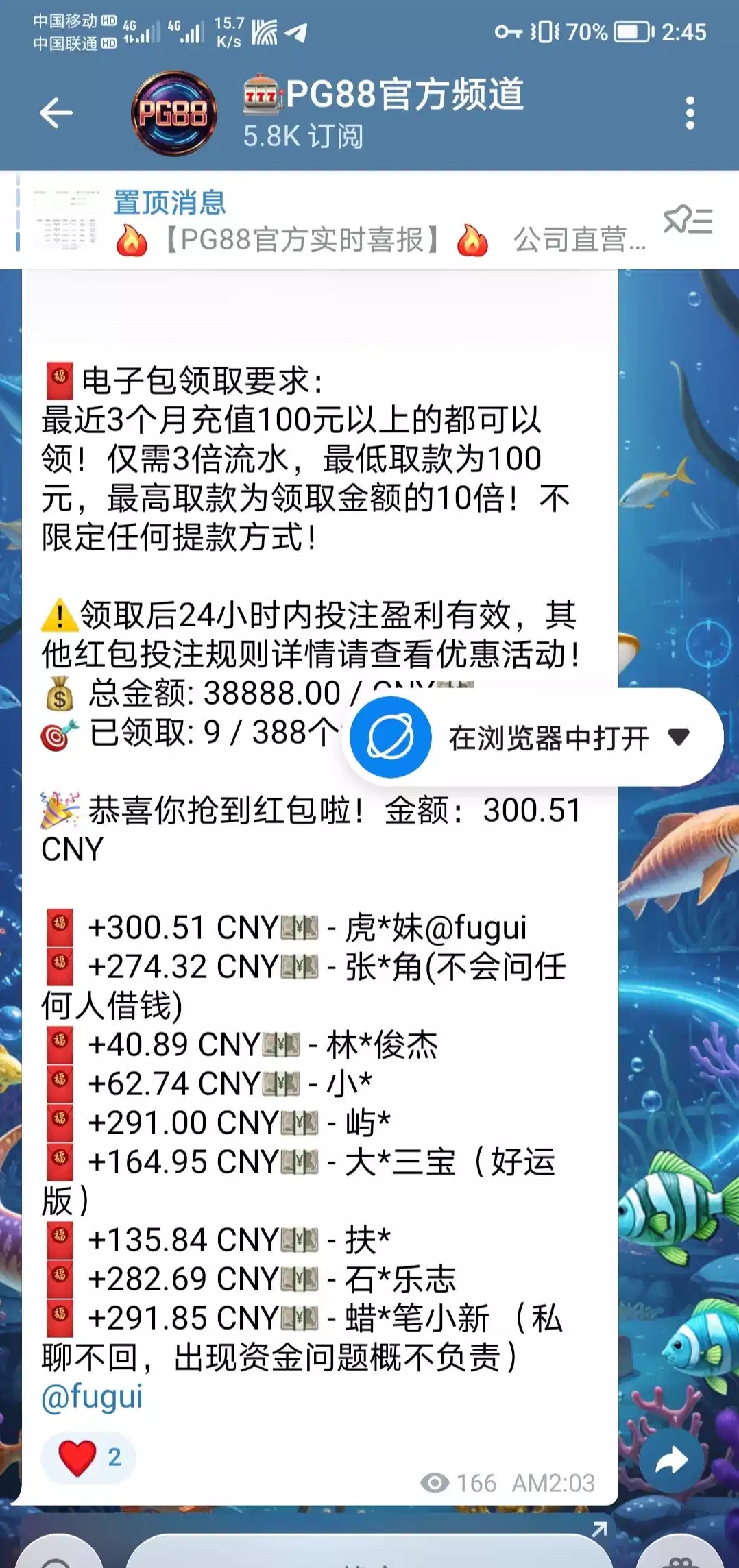Share this message via forward arrow
This screenshot has width=739, height=1568.
tap(671, 1460)
